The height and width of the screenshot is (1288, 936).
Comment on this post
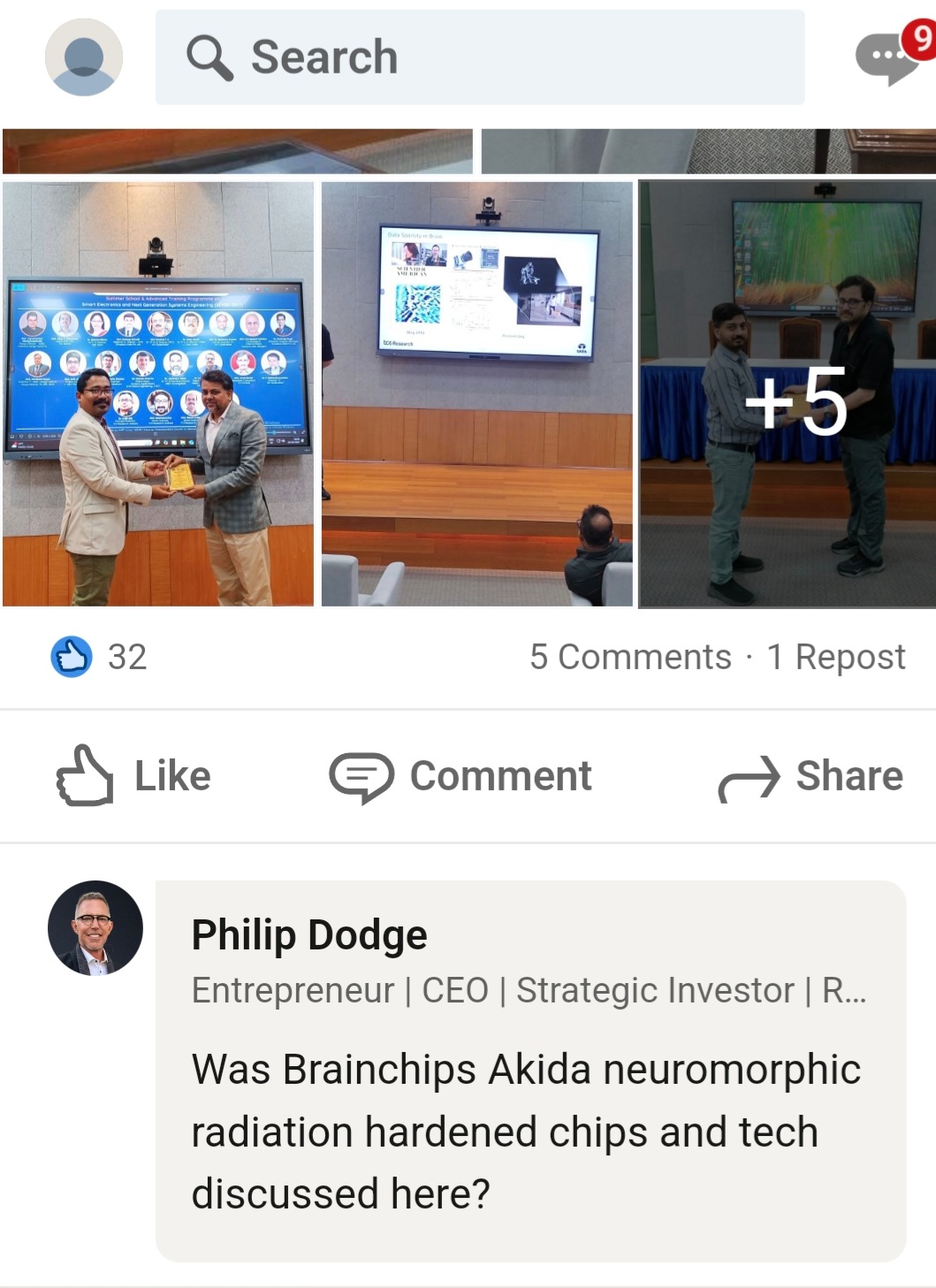click(460, 776)
